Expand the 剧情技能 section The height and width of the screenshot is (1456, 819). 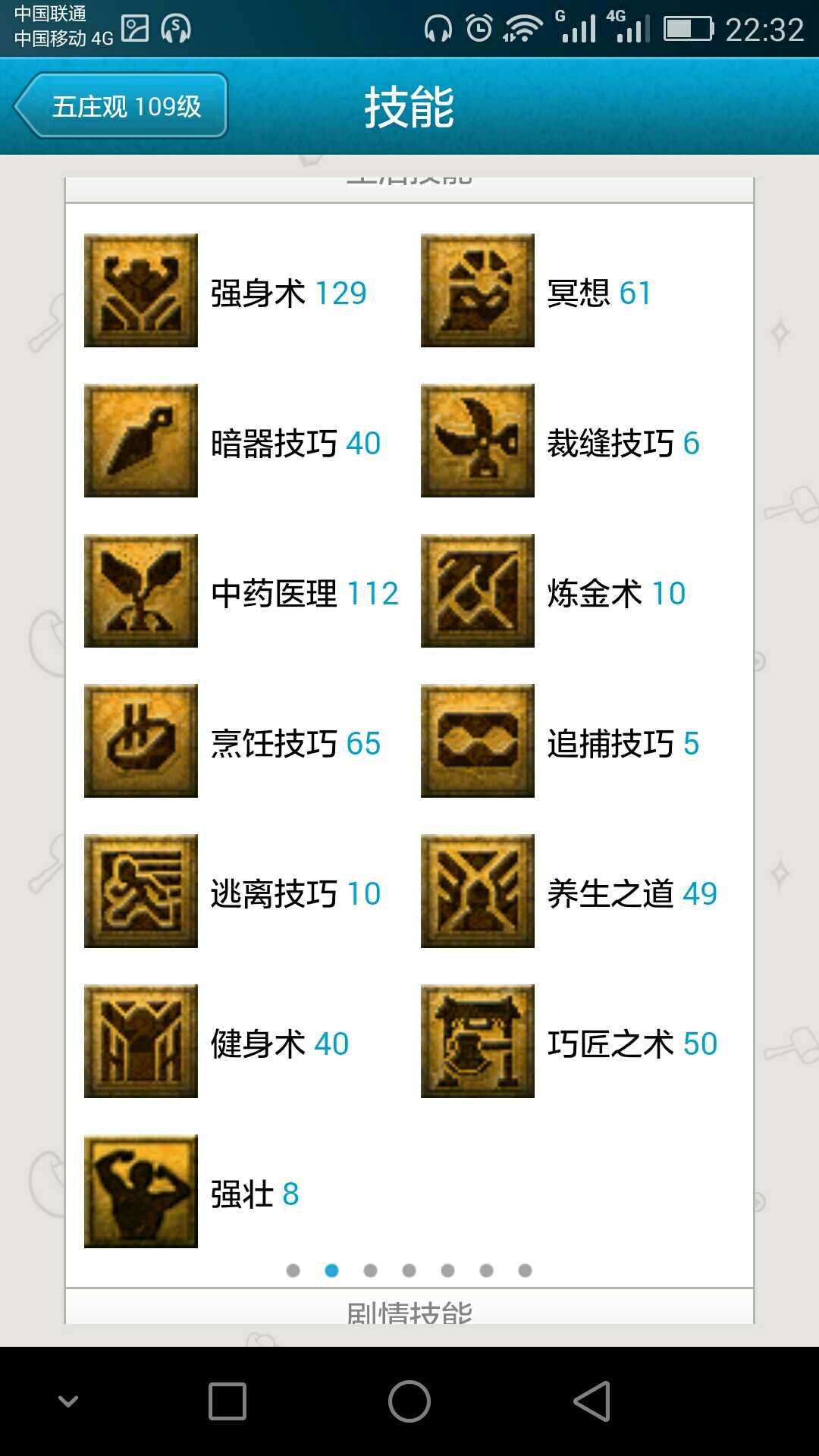pyautogui.click(x=409, y=1310)
